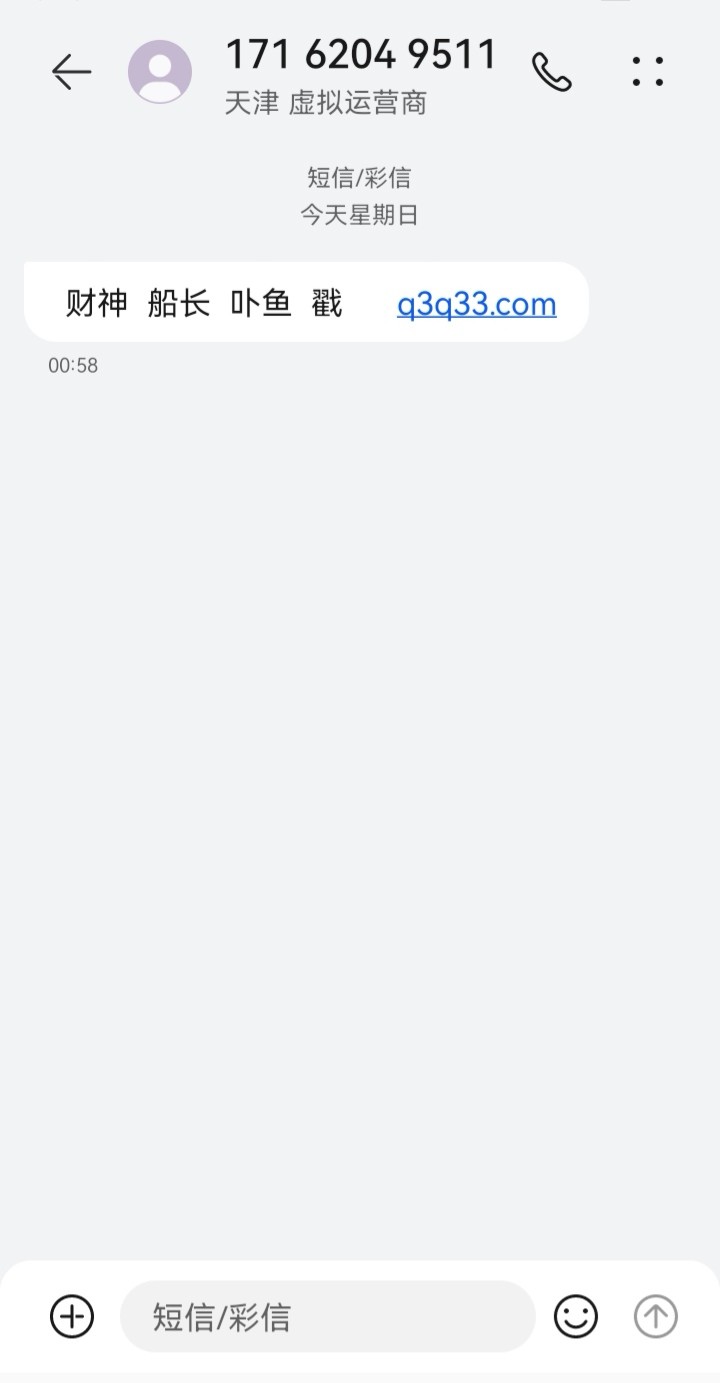Open the emoji smiley picker

click(576, 1316)
